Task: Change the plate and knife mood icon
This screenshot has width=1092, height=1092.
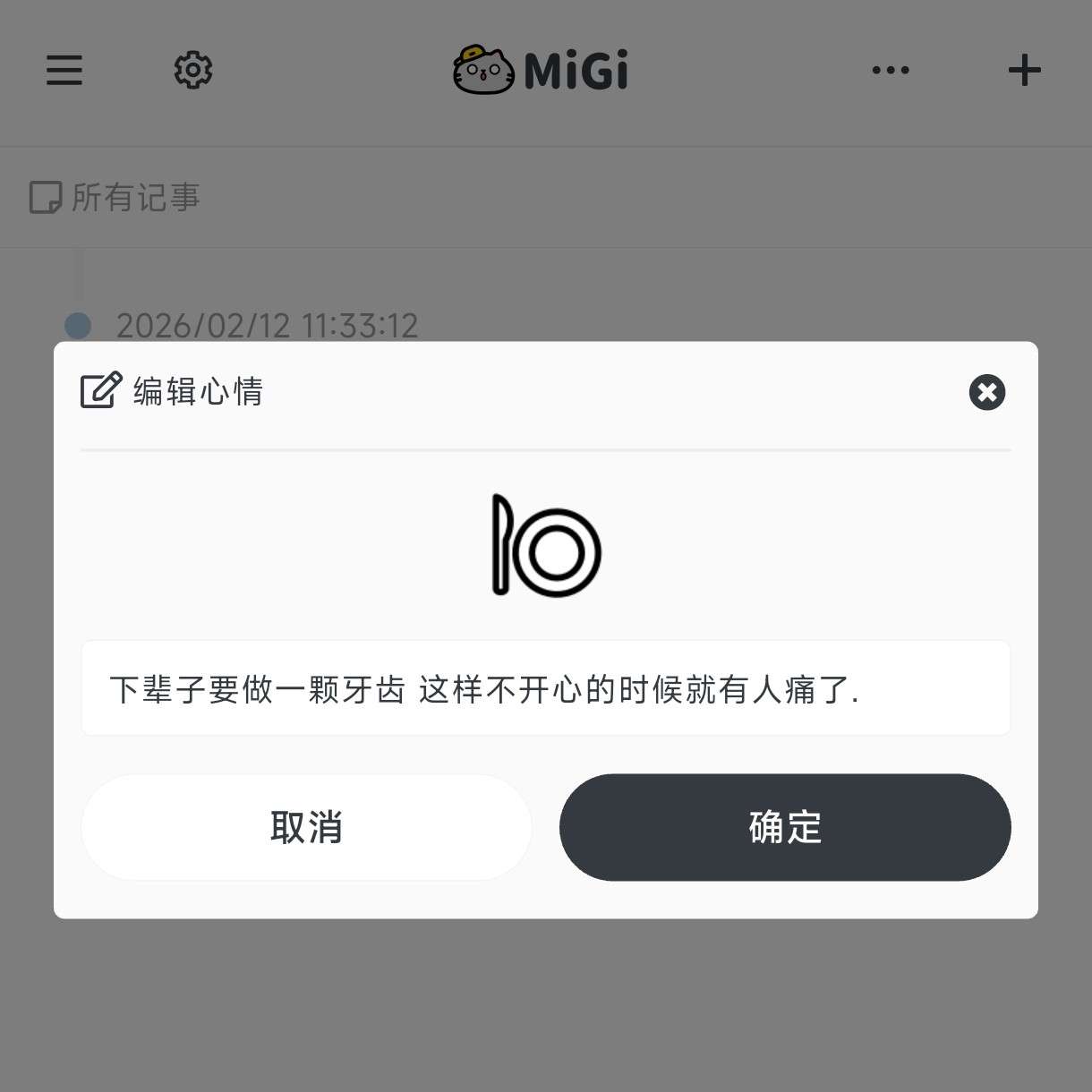Action: click(546, 545)
